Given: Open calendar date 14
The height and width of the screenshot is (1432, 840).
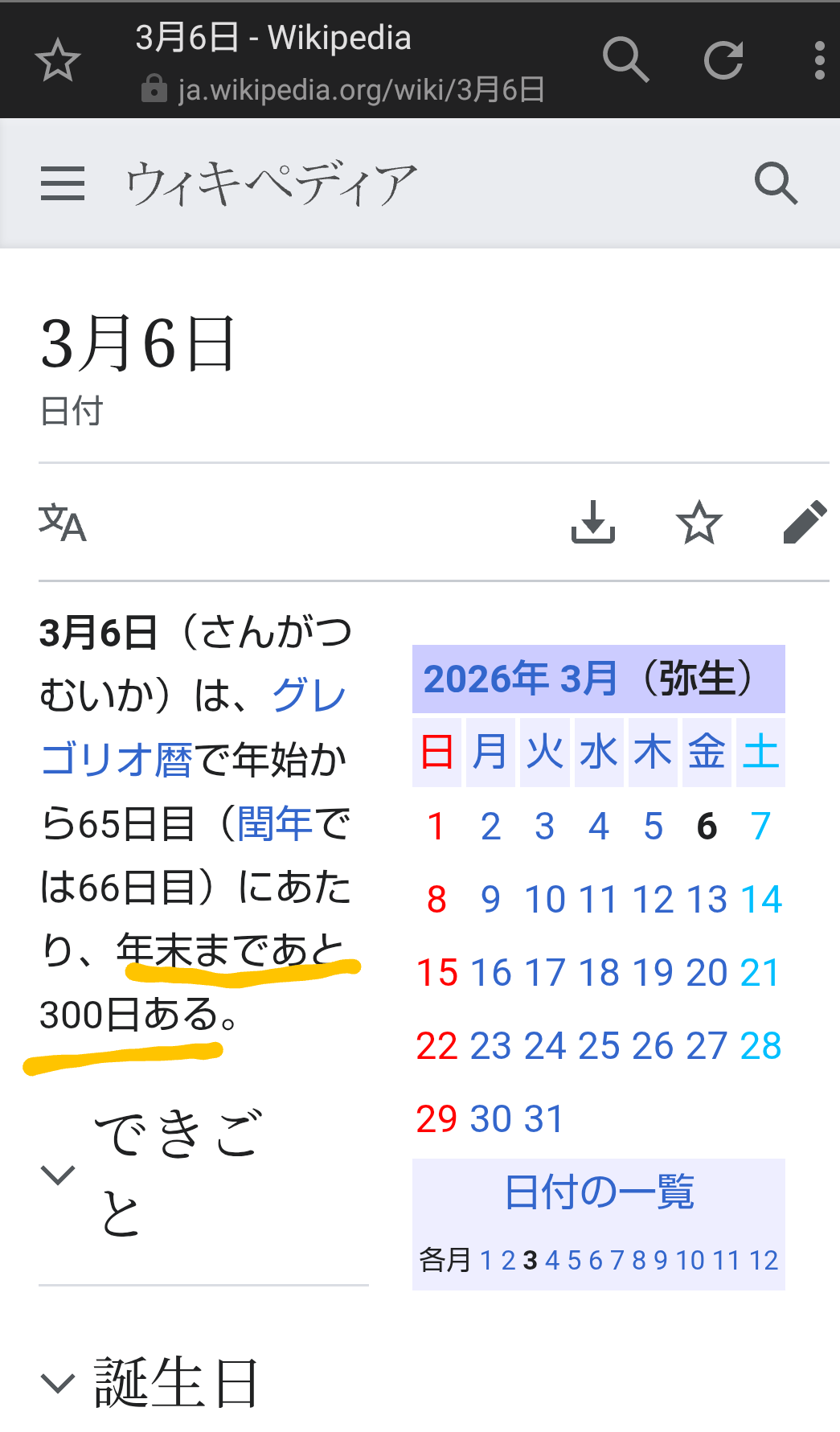Looking at the screenshot, I should [x=760, y=900].
